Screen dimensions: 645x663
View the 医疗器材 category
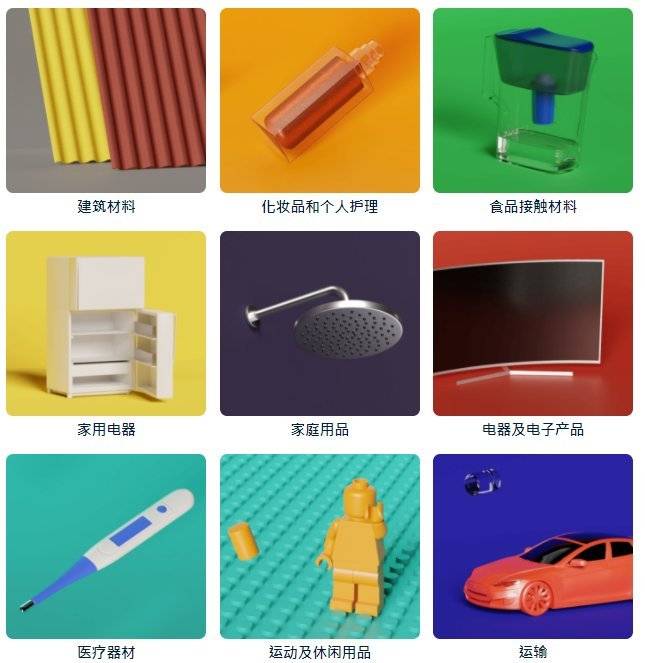pos(106,546)
